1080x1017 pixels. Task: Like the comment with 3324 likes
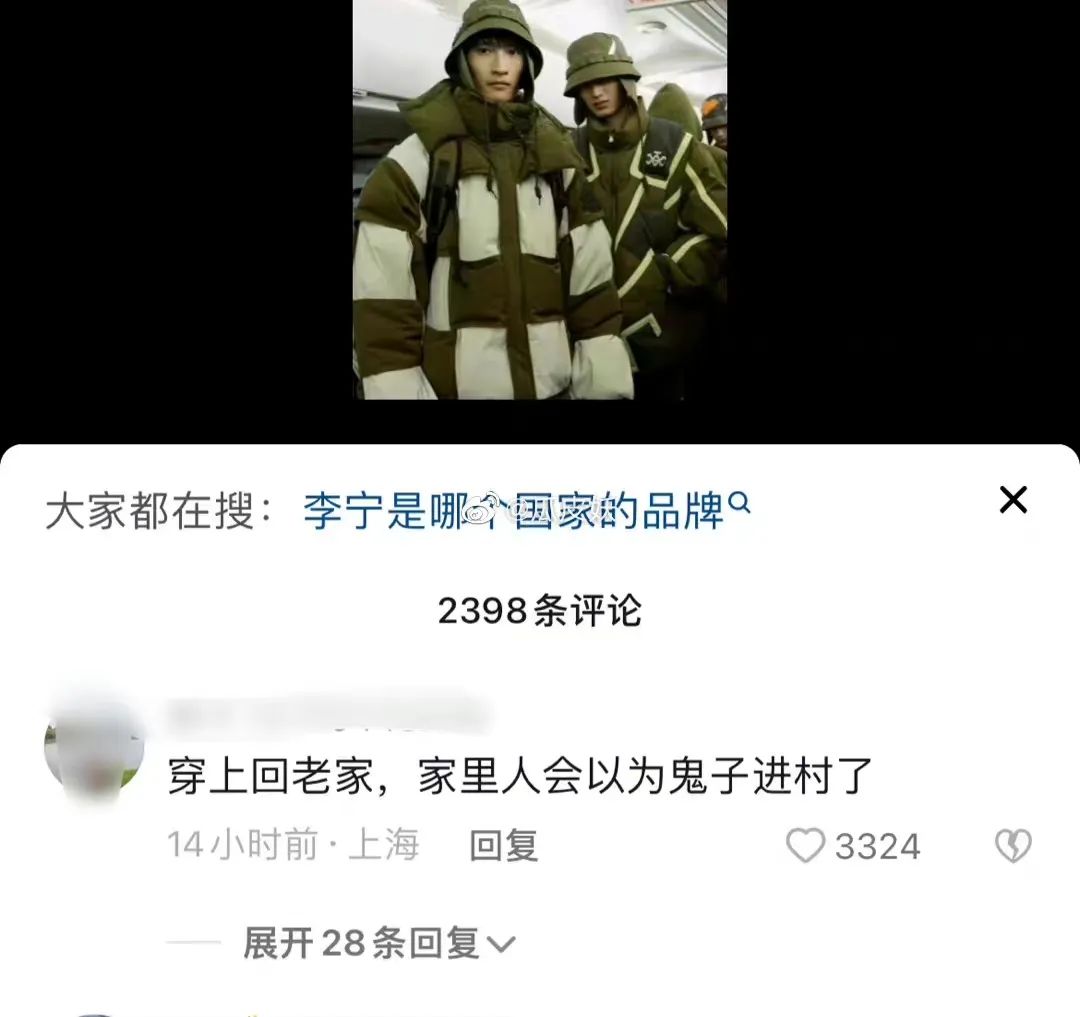pyautogui.click(x=805, y=847)
